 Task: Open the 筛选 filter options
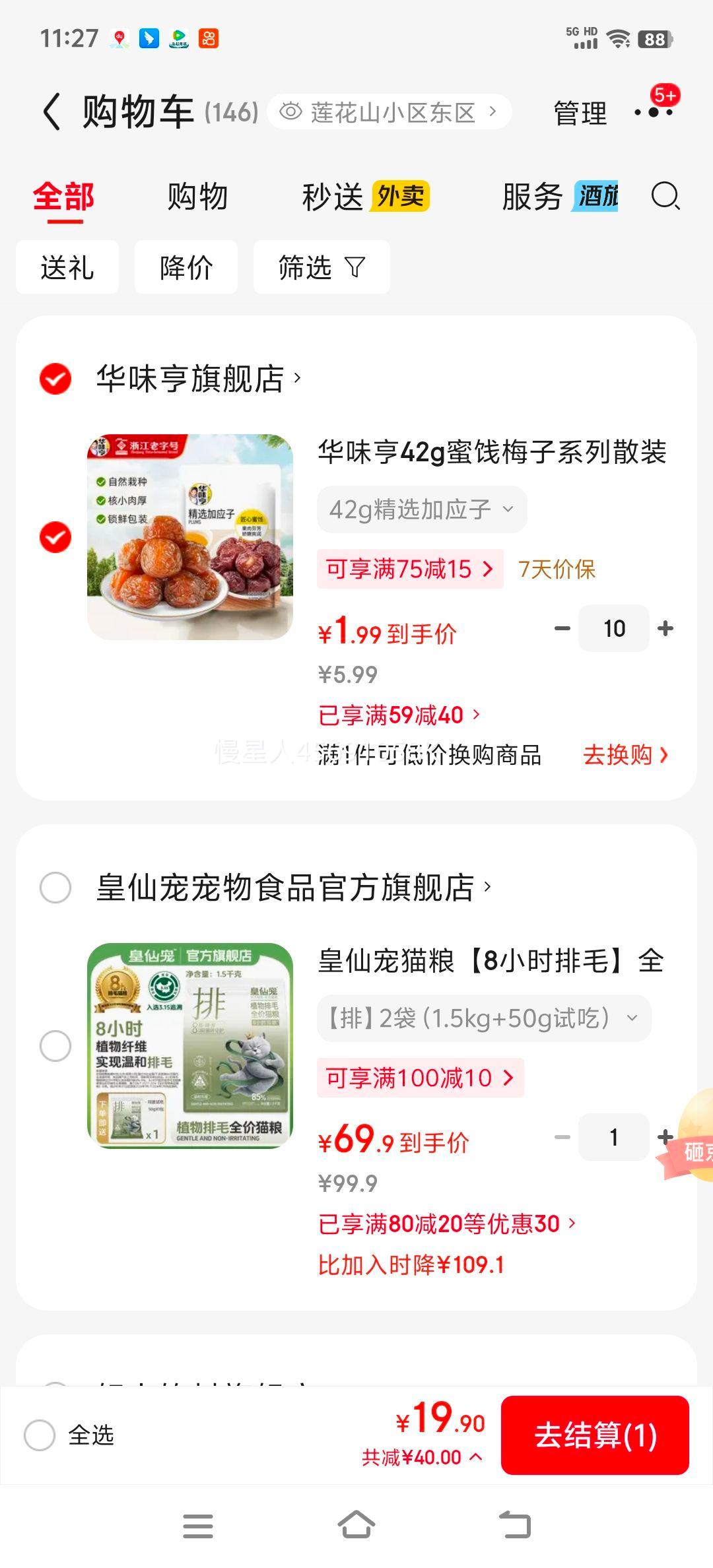coord(322,267)
